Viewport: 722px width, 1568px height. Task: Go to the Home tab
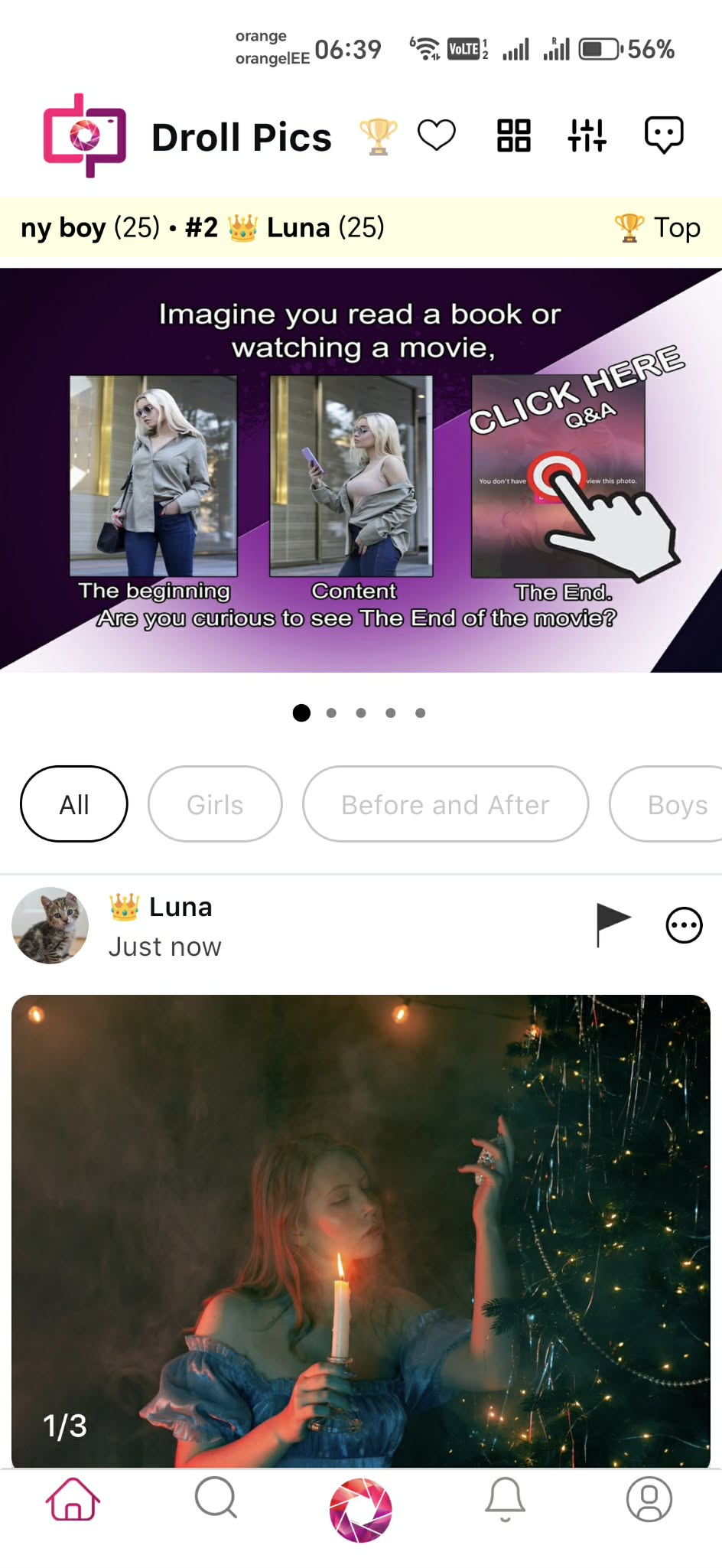(73, 1498)
